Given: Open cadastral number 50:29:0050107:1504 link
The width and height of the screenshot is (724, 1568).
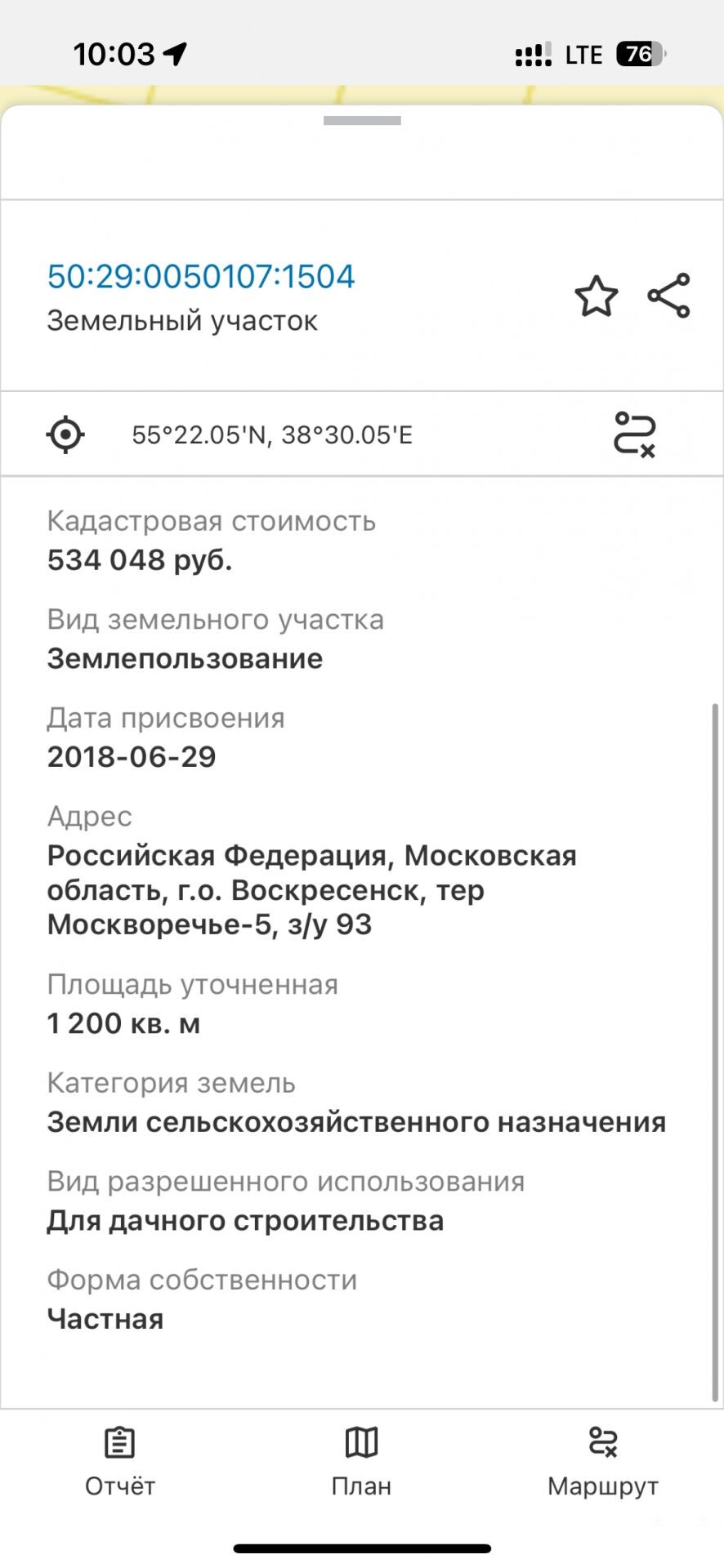Looking at the screenshot, I should [201, 276].
